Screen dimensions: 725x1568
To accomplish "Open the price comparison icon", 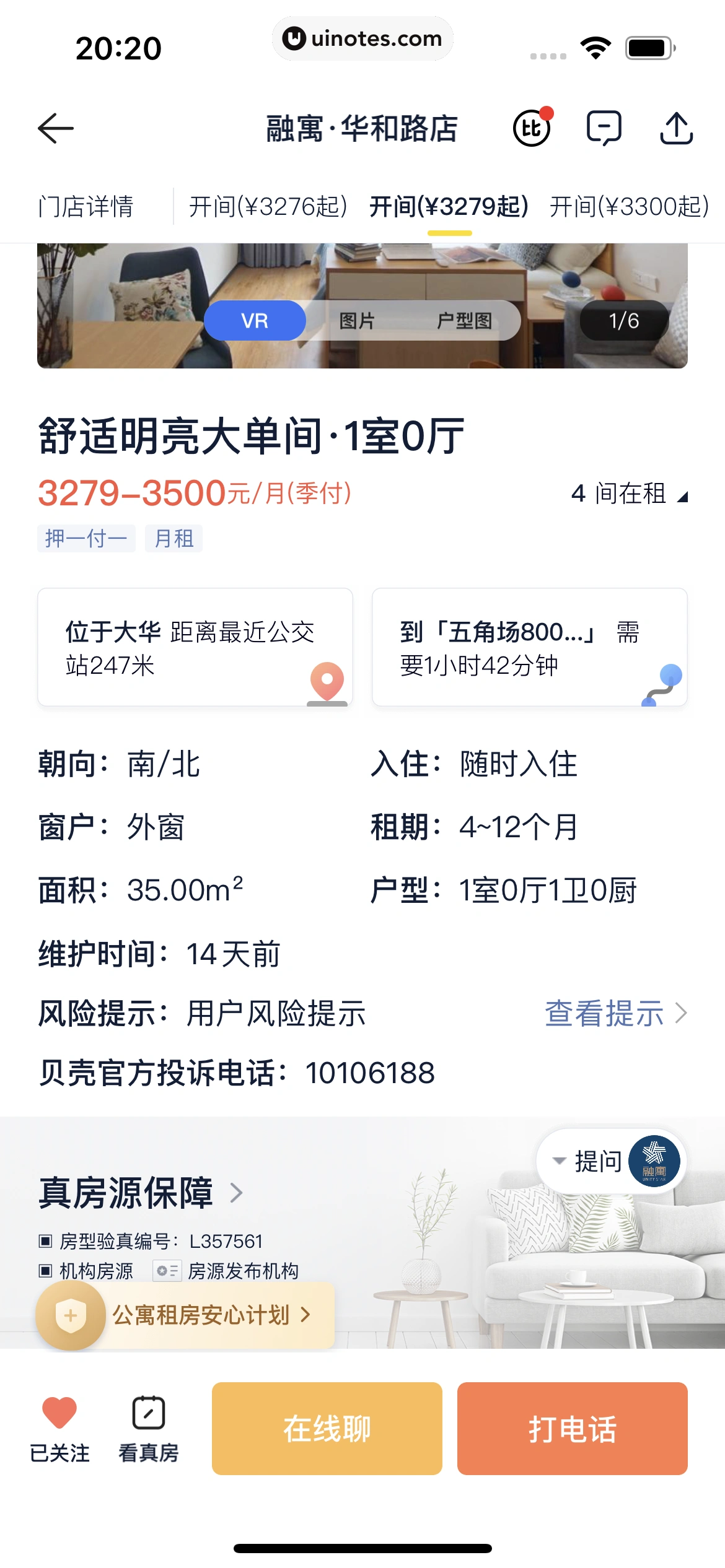I will point(532,128).
